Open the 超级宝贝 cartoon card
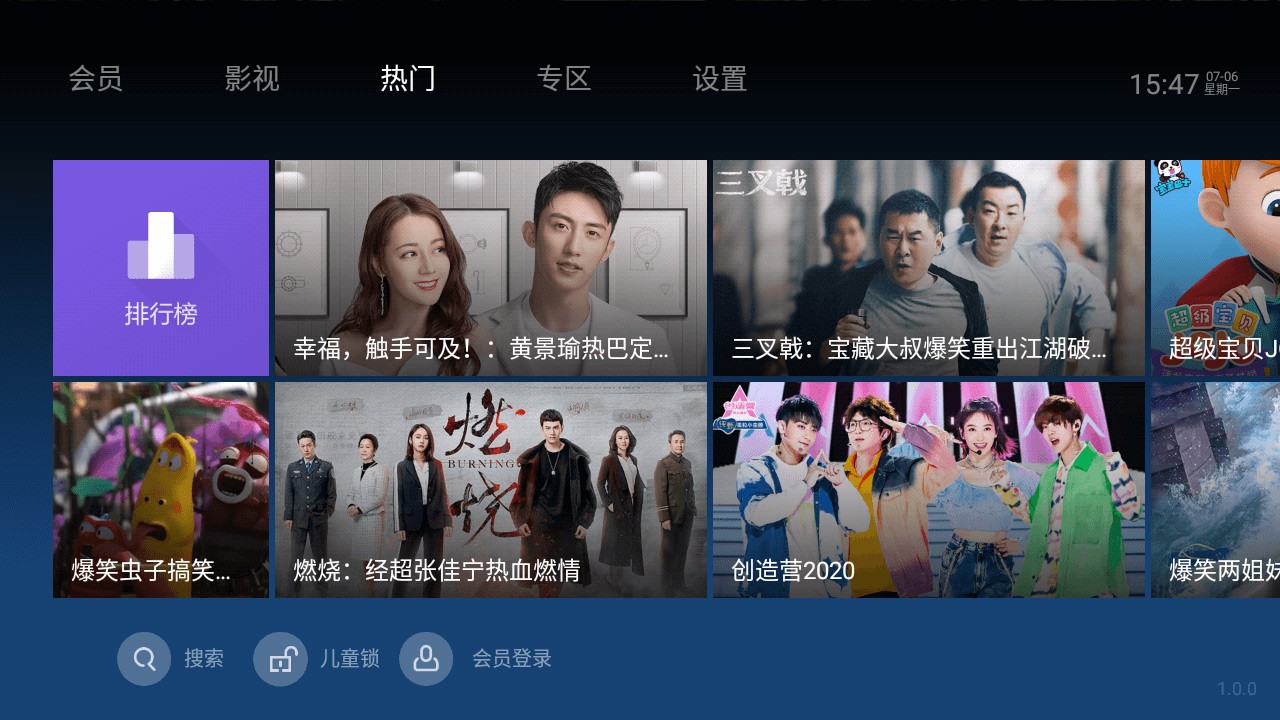The image size is (1280, 720). (1215, 268)
